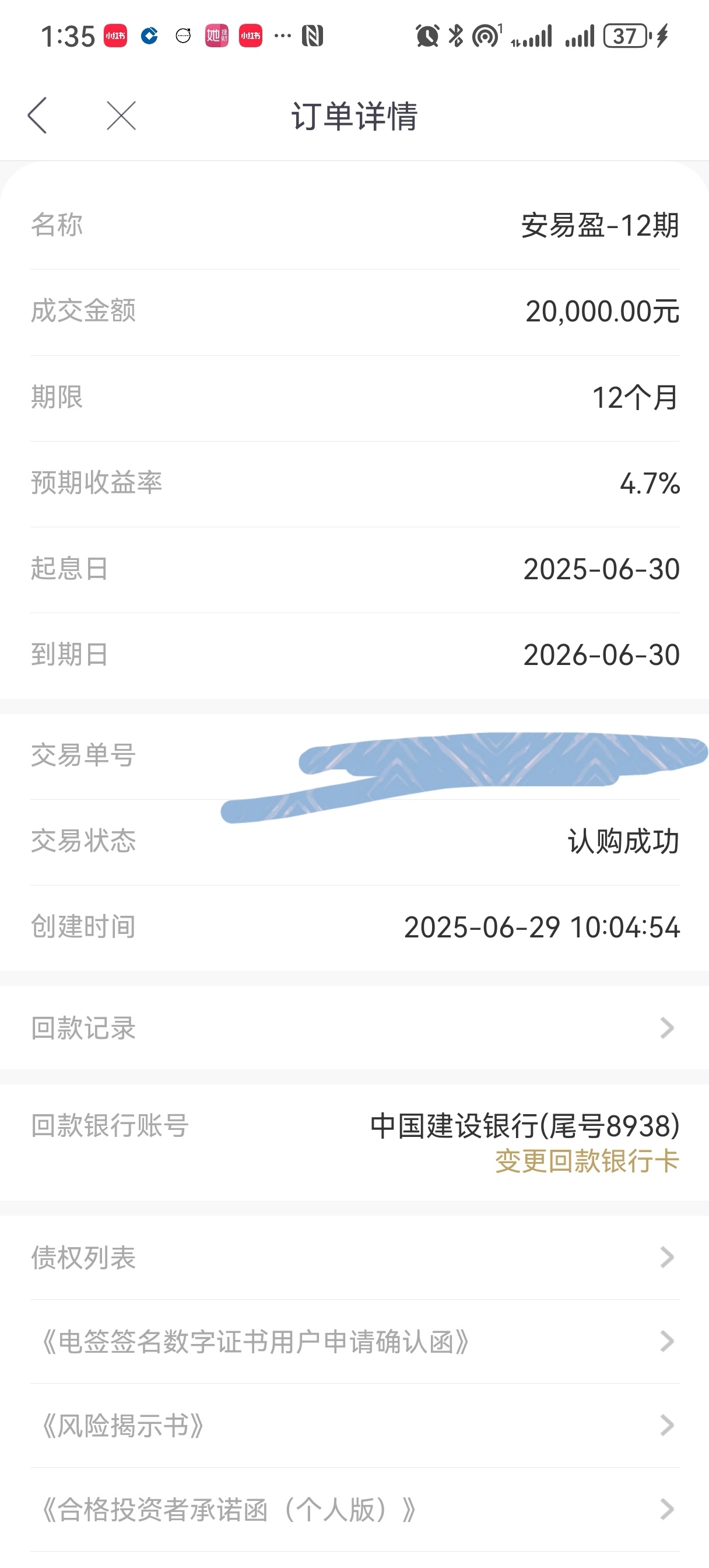709x1568 pixels.
Task: Tap 变更回款银行卡 link
Action: point(587,1161)
